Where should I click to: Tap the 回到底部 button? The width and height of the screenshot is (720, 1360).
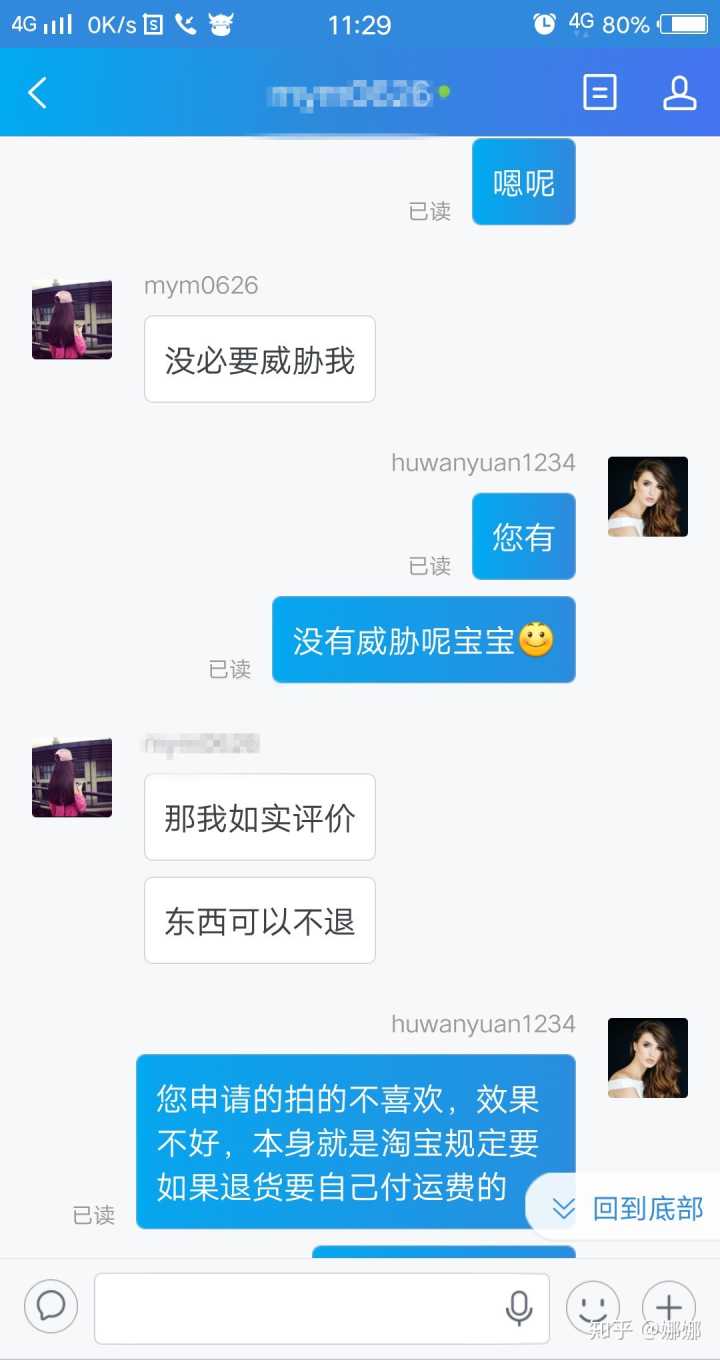tap(630, 1208)
